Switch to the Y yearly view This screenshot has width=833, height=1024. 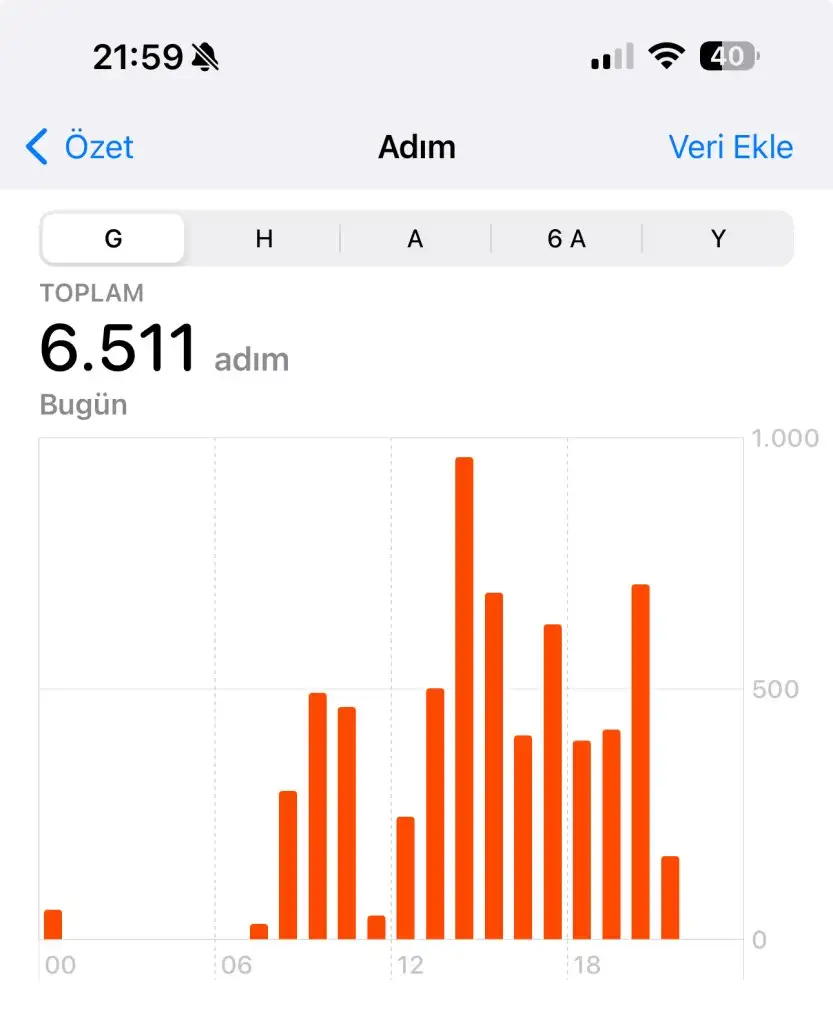717,239
